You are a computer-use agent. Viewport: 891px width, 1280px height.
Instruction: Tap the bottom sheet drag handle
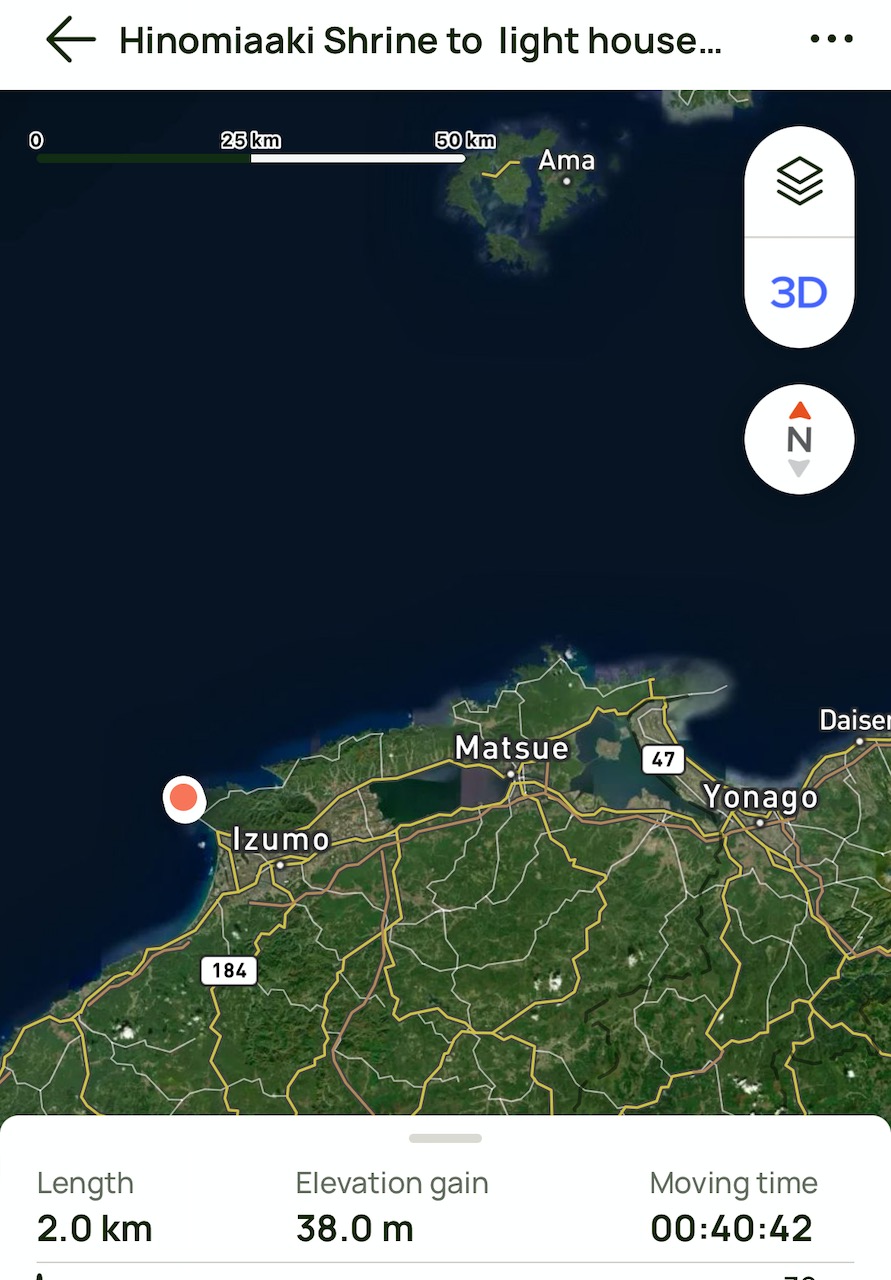tap(445, 1138)
